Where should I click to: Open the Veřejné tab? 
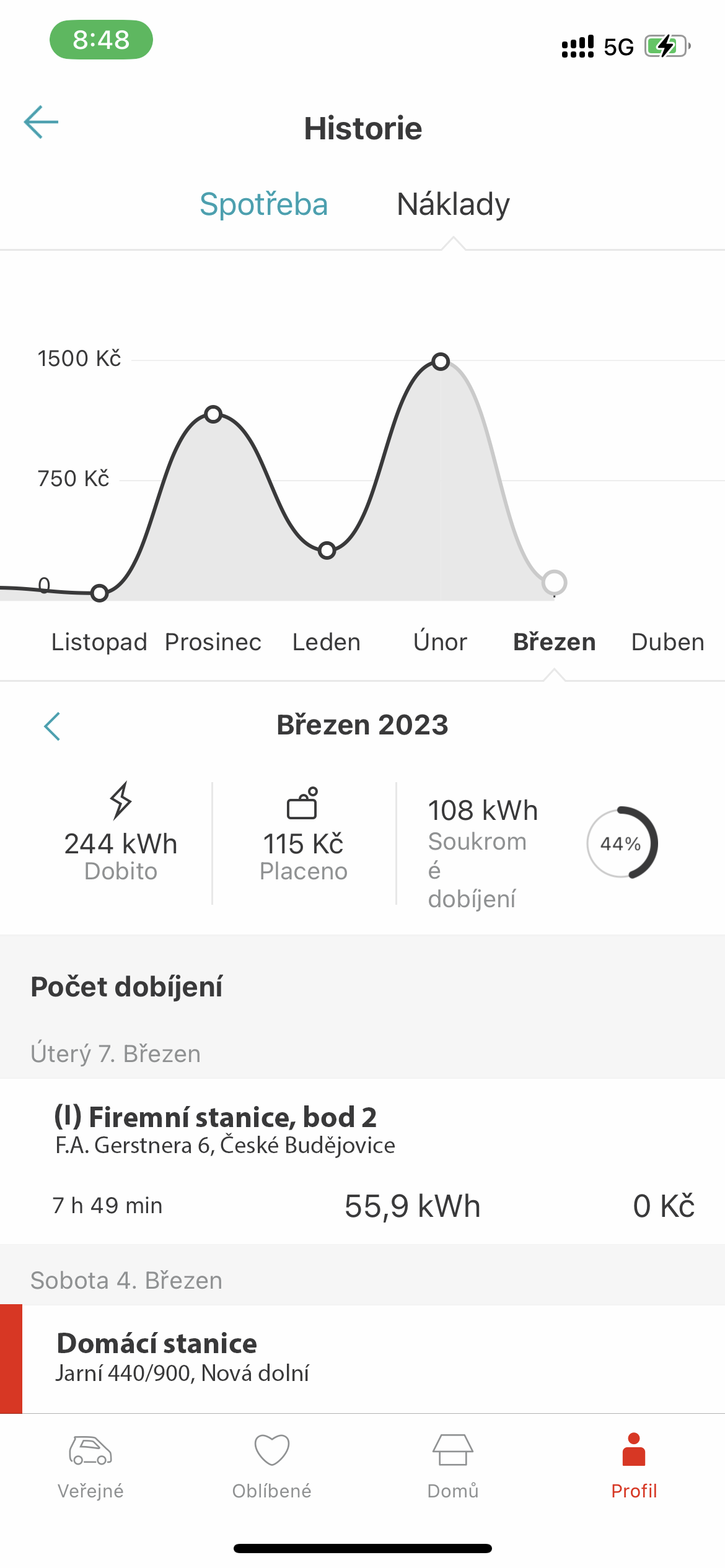pos(90,1466)
